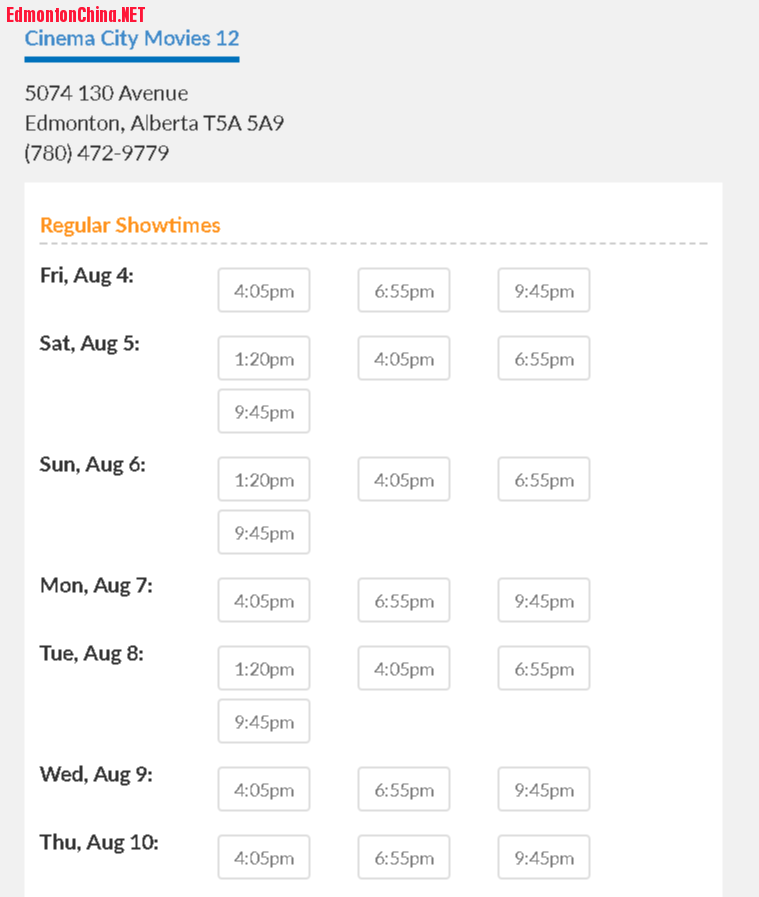Tap the 4:05pm showtime on Mon, Aug 7
The height and width of the screenshot is (897, 759).
[264, 601]
